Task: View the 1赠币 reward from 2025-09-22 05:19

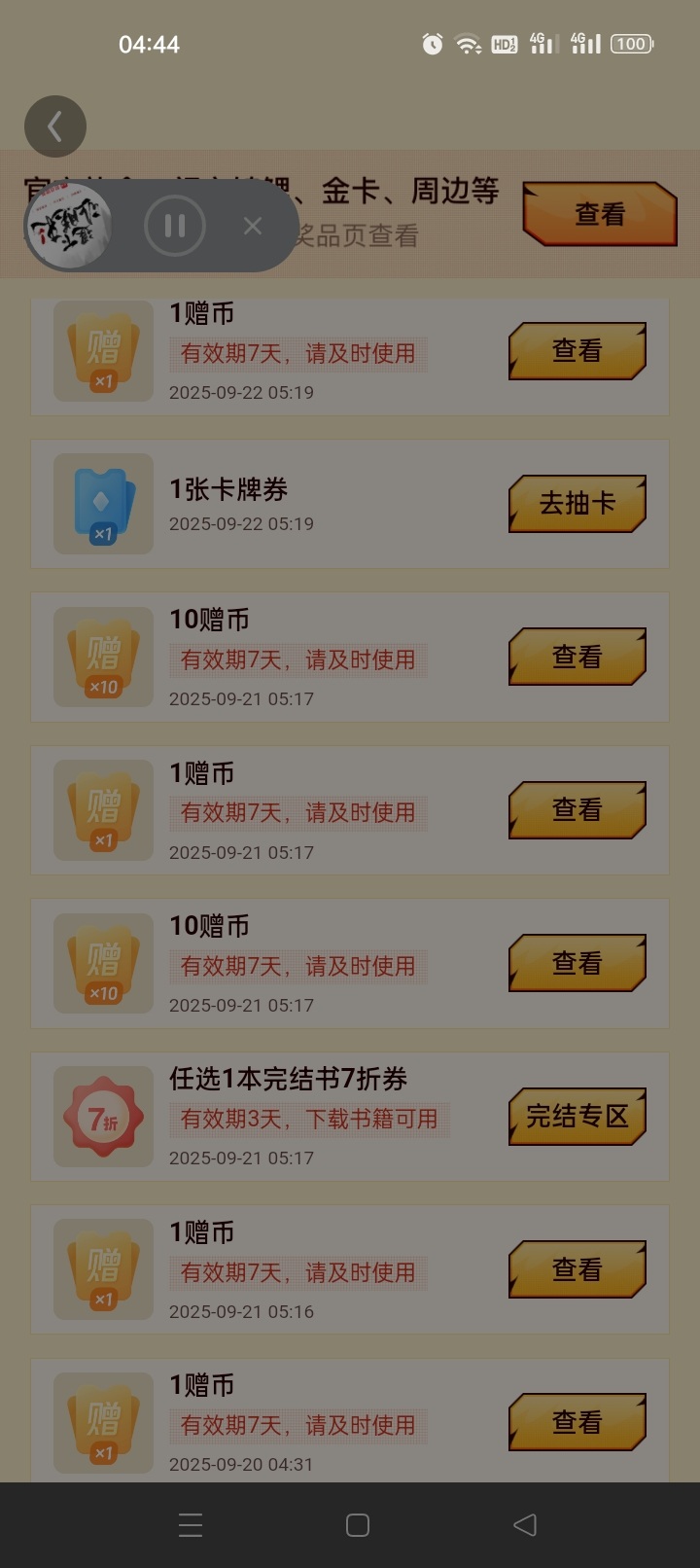Action: click(577, 351)
